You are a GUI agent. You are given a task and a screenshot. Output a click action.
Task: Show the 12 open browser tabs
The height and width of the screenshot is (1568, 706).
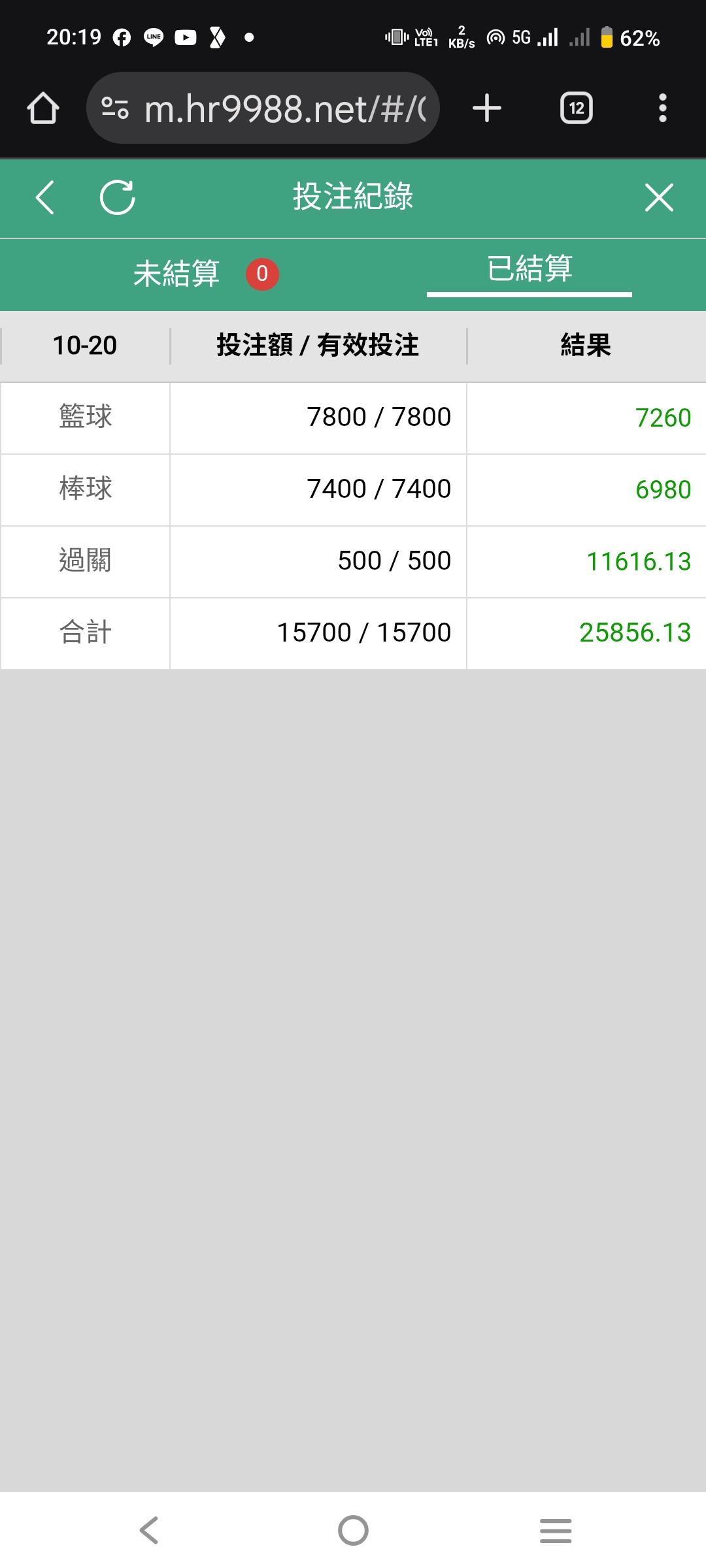click(x=576, y=108)
